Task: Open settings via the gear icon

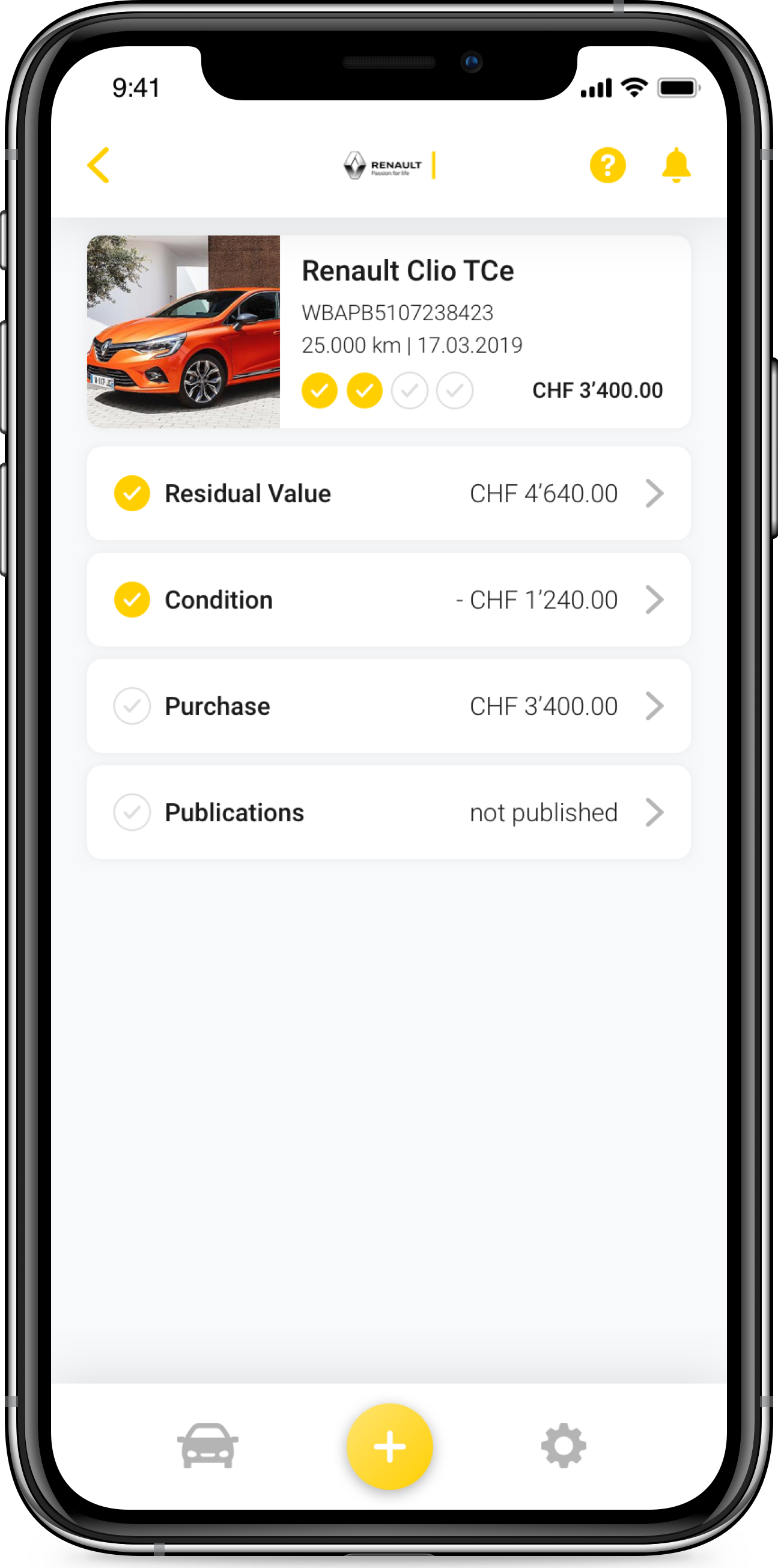Action: (x=563, y=1445)
